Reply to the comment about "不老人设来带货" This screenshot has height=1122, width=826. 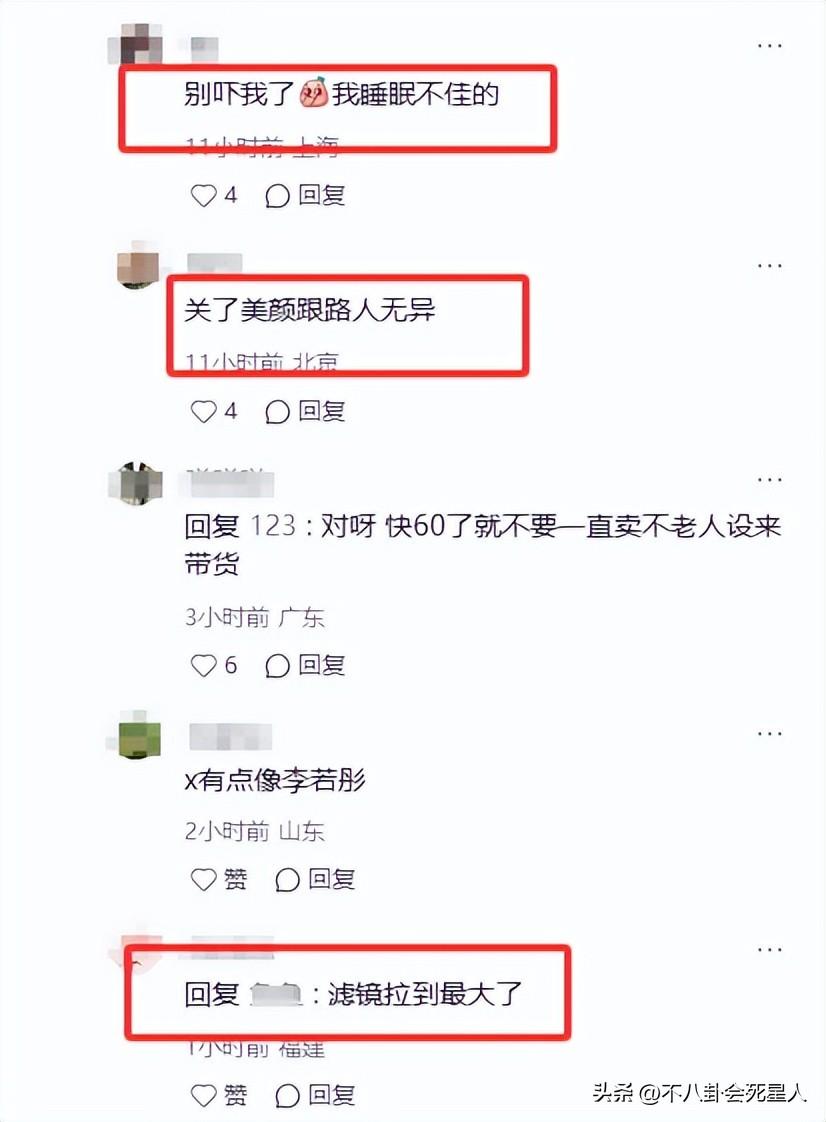[x=307, y=665]
